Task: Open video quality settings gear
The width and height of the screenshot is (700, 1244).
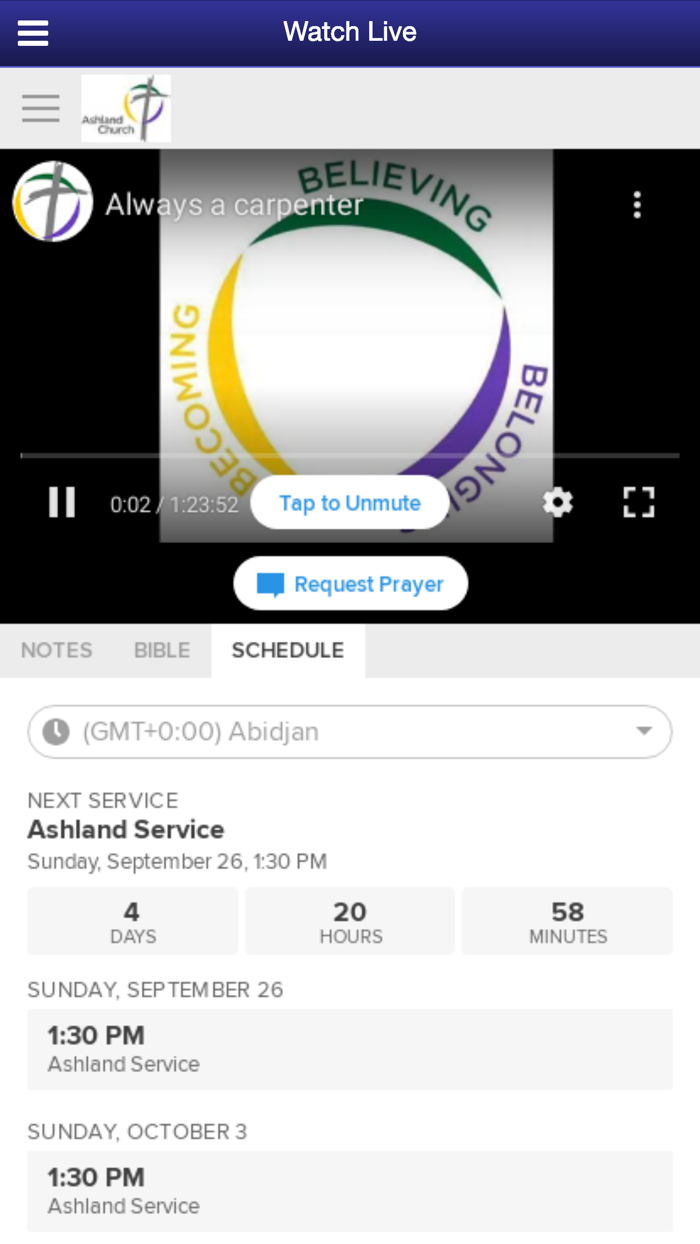Action: coord(557,502)
